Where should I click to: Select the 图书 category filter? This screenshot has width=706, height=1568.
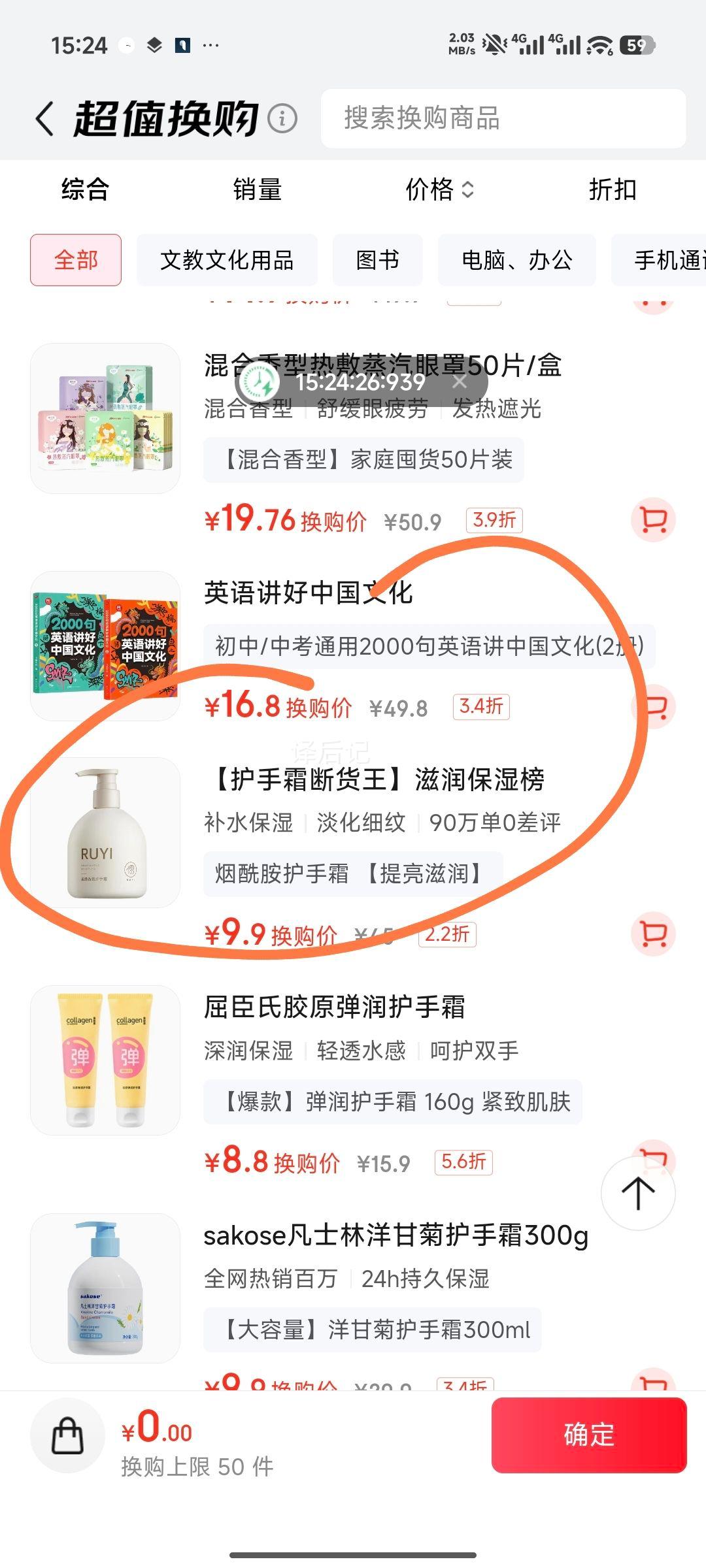pos(377,259)
